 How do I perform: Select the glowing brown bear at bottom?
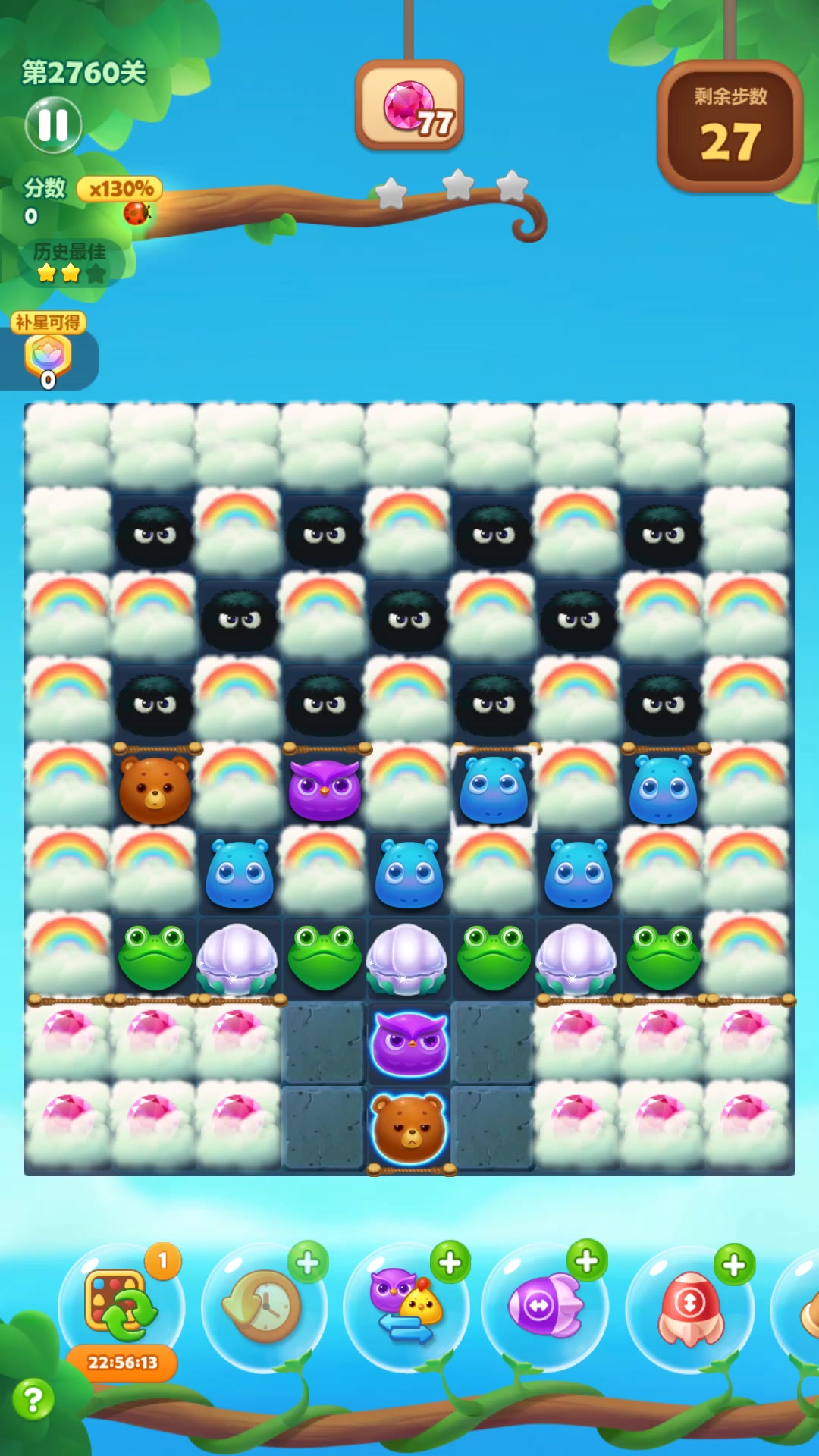(409, 1128)
